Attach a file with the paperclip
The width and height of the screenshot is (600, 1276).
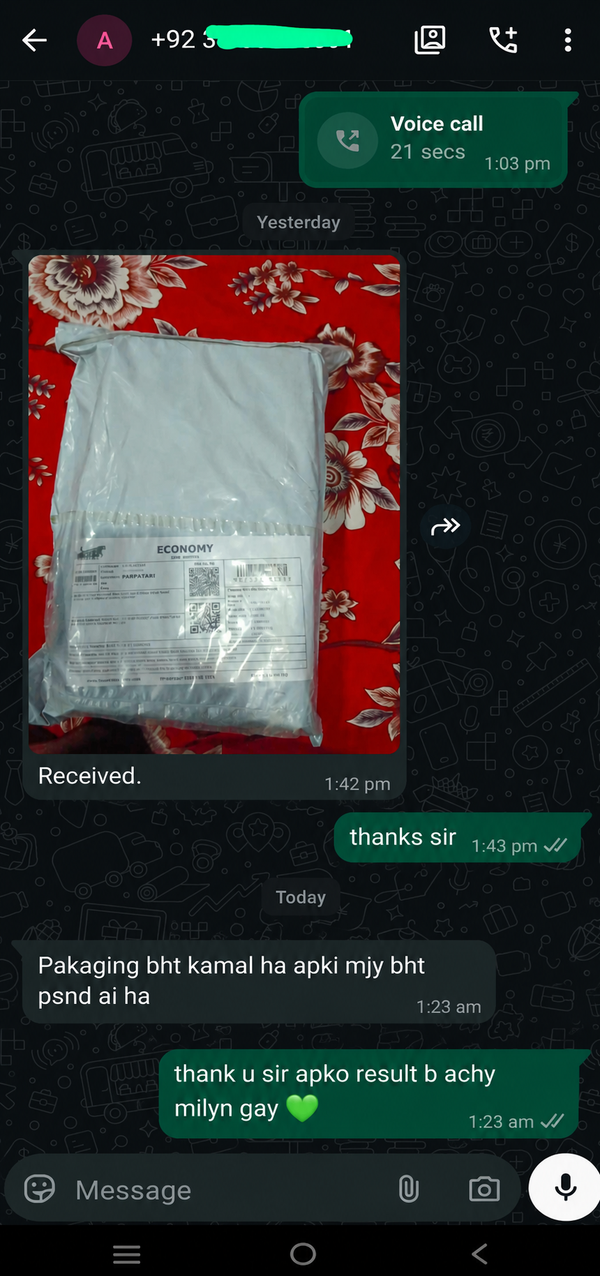tap(408, 1189)
